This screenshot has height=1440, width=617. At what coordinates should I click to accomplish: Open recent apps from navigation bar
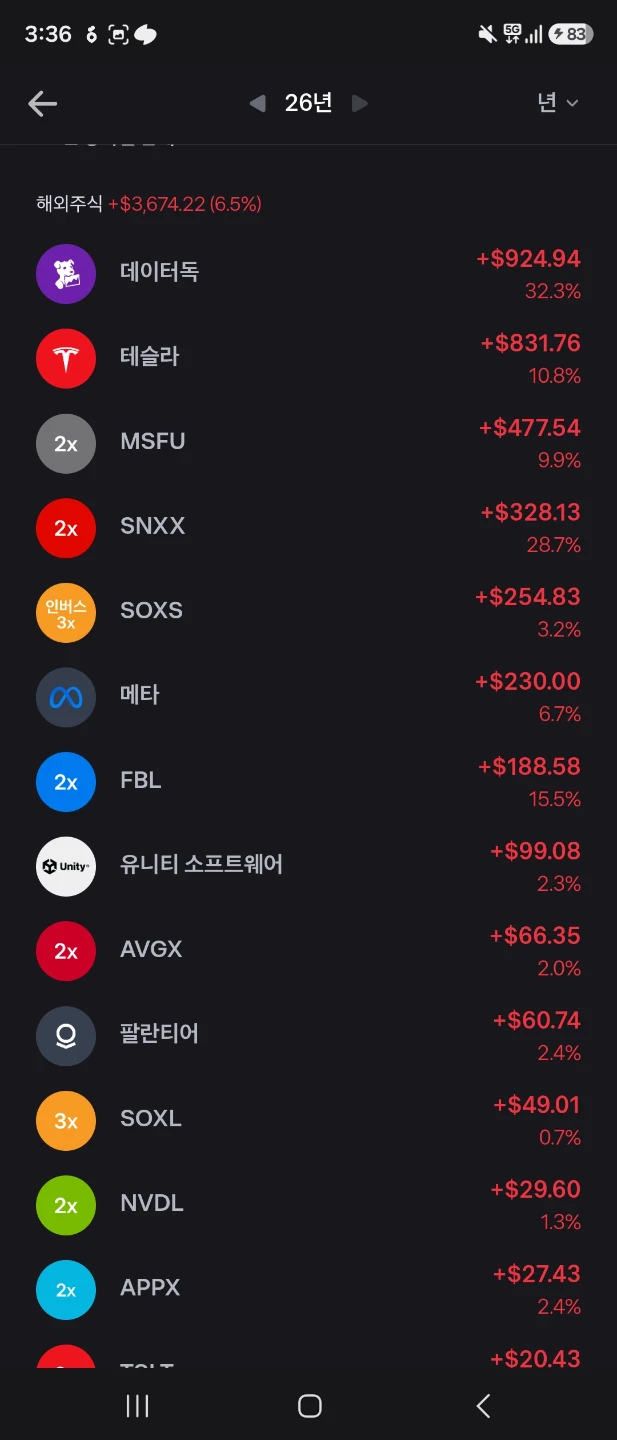click(137, 1406)
